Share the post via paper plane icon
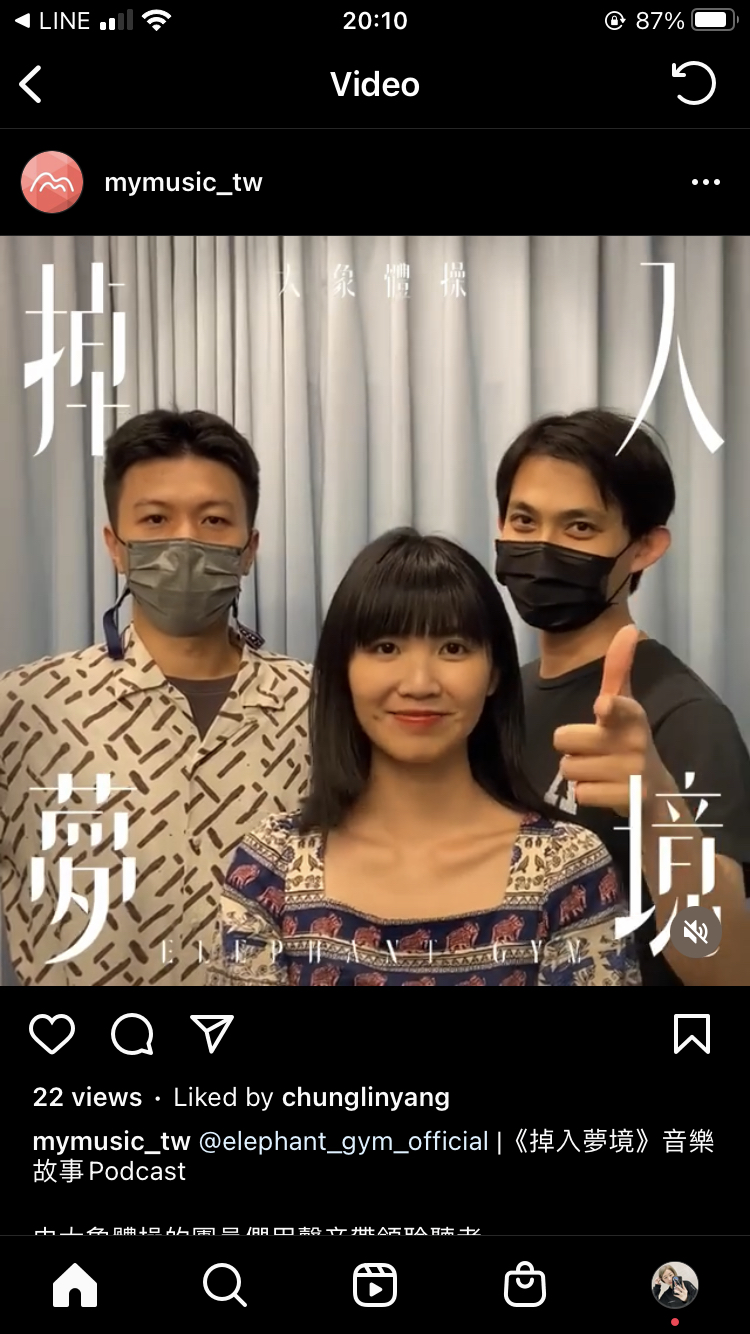Image resolution: width=750 pixels, height=1334 pixels. [212, 1034]
